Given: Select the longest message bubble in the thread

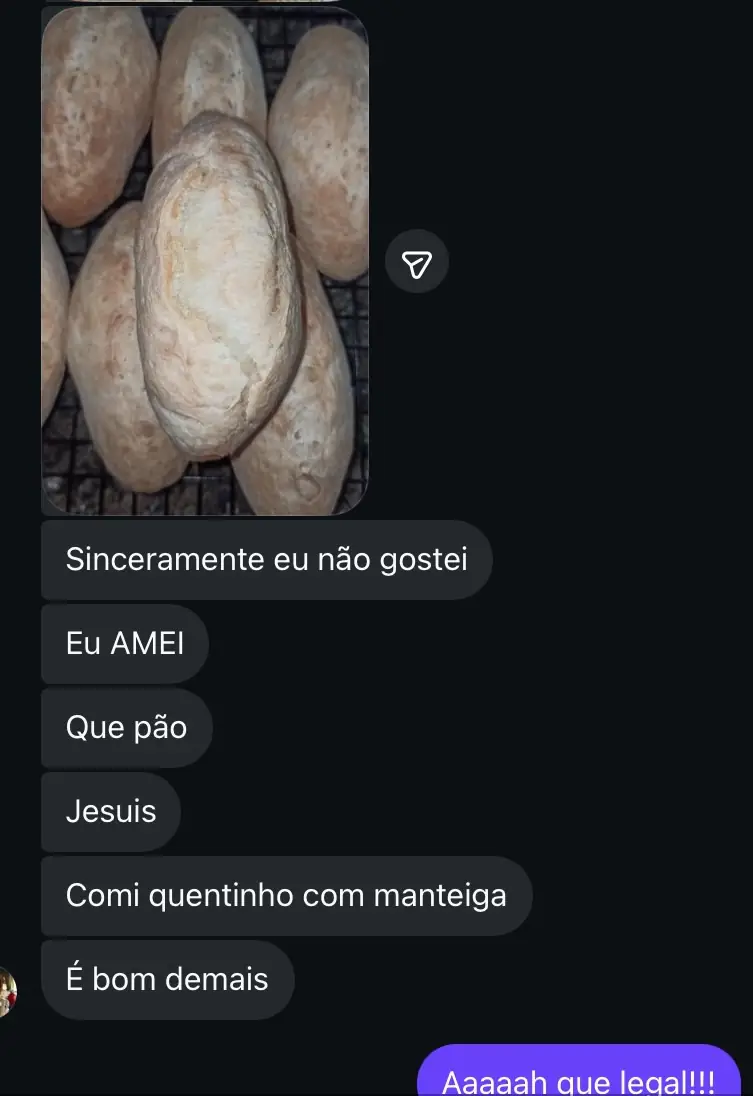Looking at the screenshot, I should (x=286, y=896).
